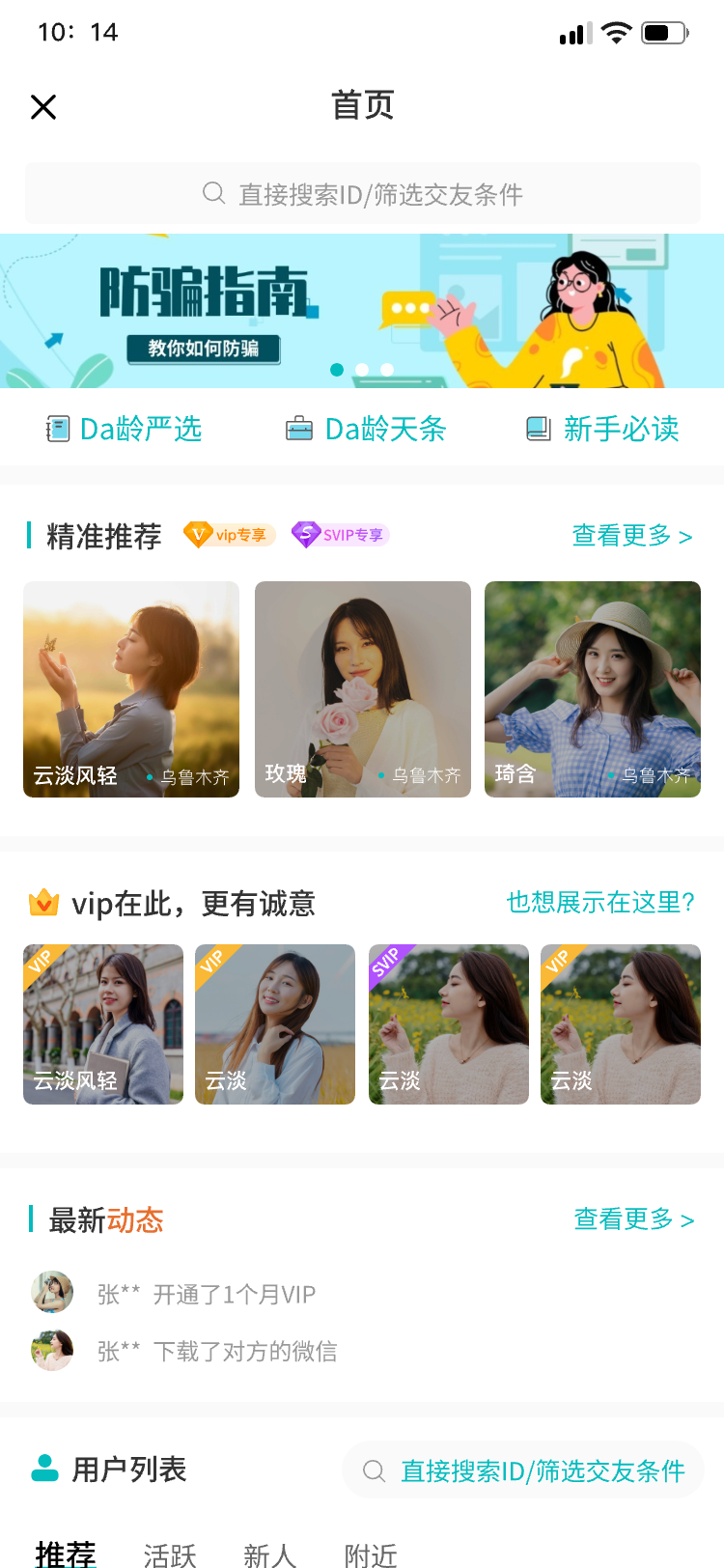
Task: View more in 精准推荐 section
Action: [632, 536]
